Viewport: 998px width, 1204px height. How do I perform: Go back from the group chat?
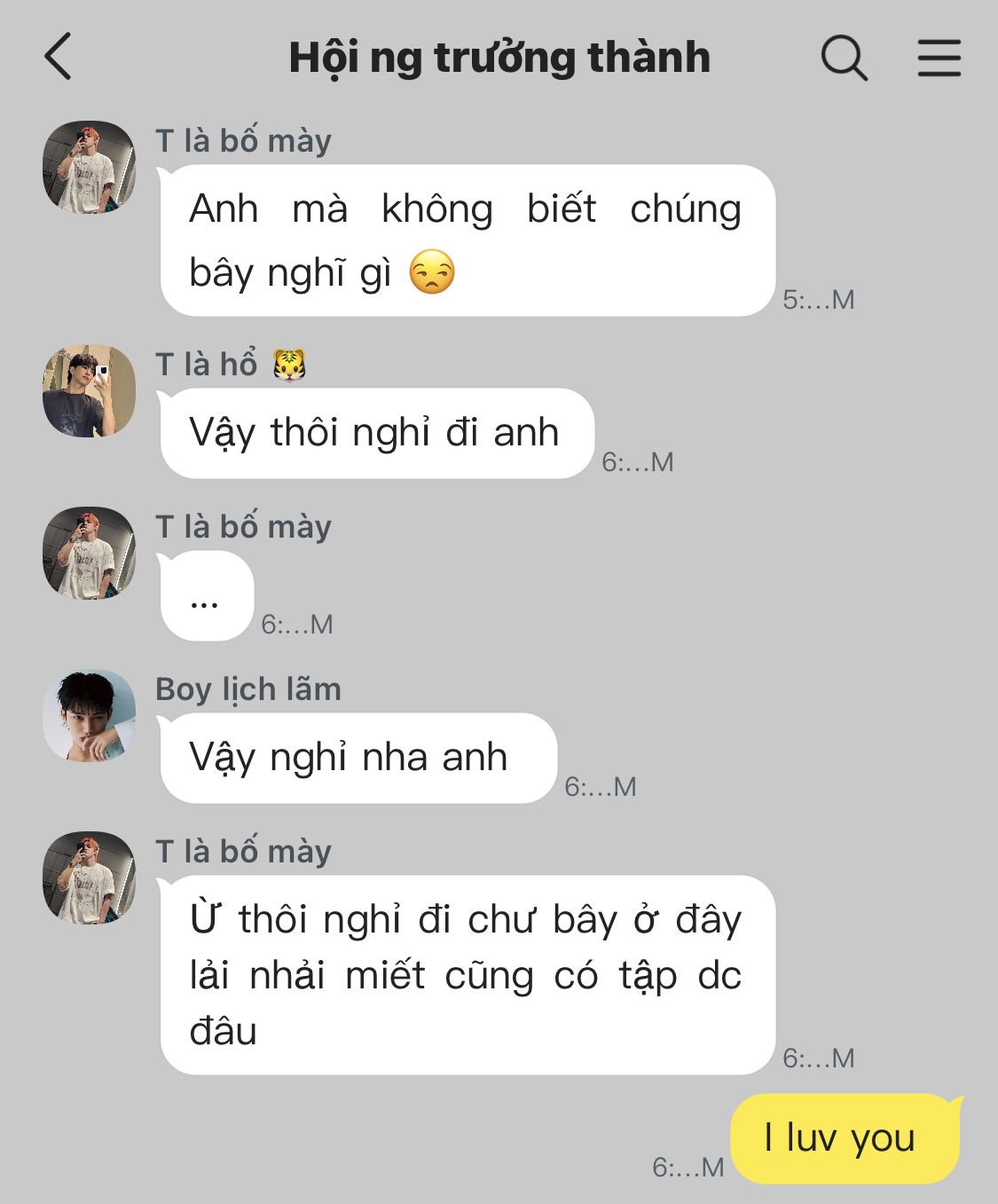59,57
